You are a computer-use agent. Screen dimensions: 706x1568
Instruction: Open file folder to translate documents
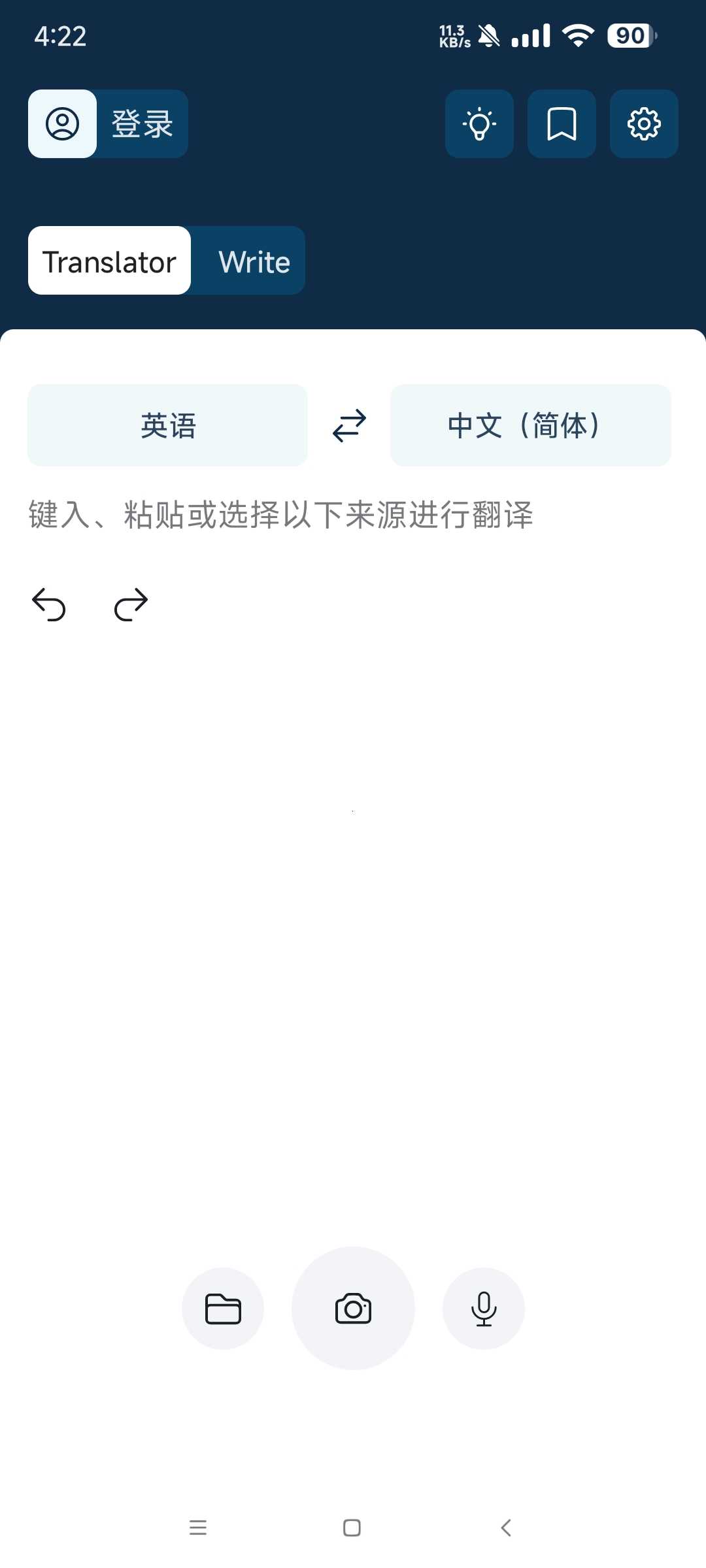(223, 1309)
